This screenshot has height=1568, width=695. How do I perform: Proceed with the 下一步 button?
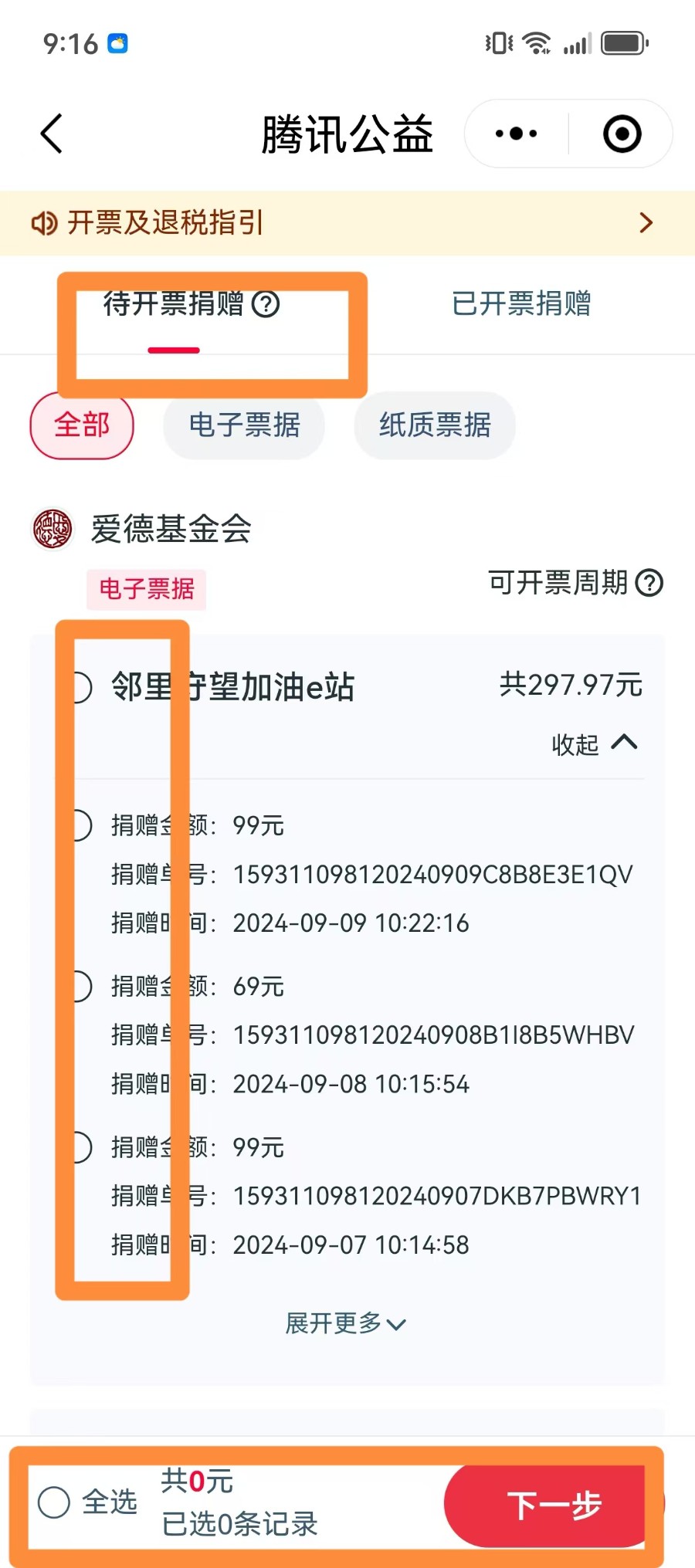tap(554, 1505)
